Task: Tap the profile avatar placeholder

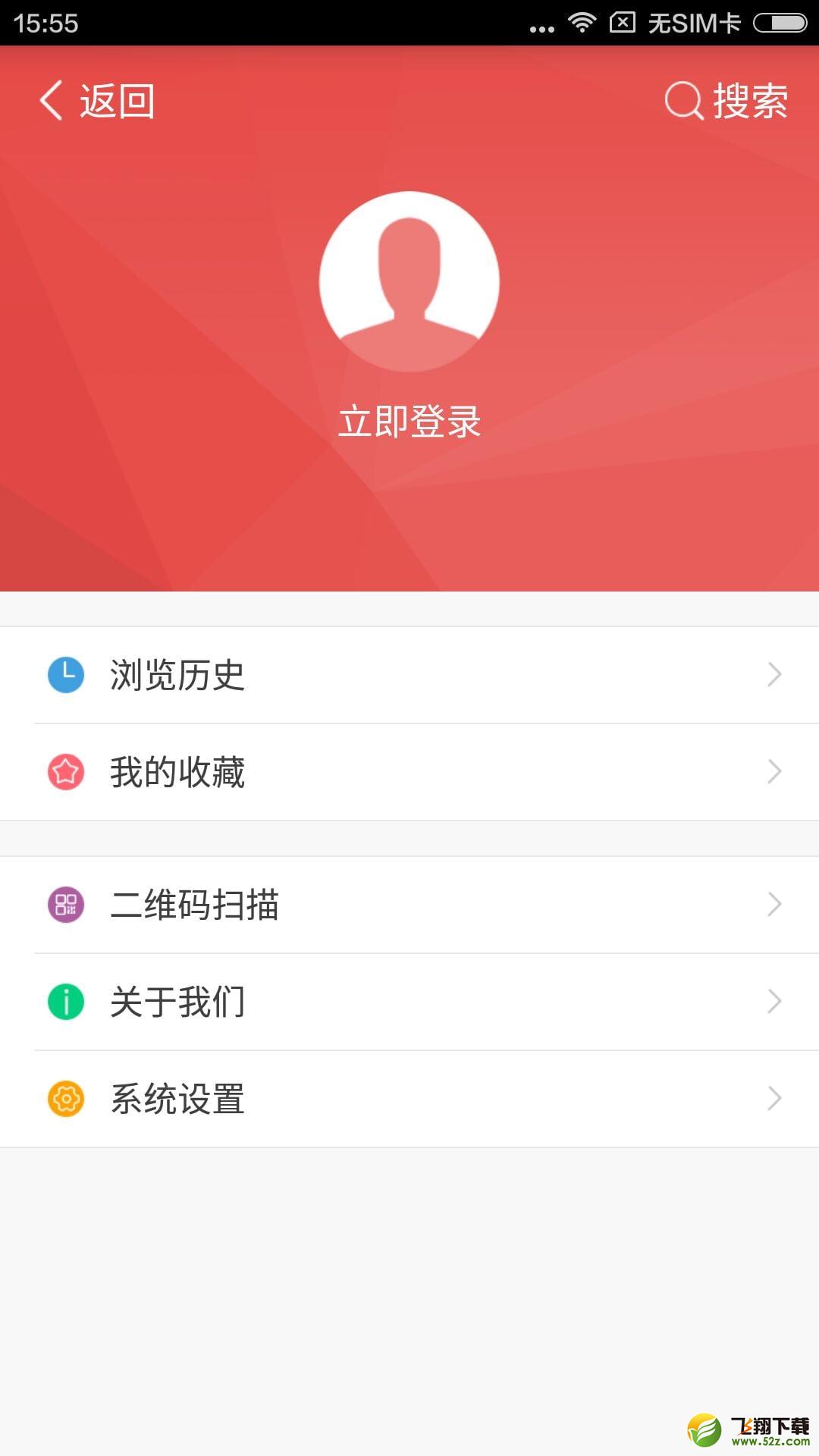Action: [x=409, y=281]
